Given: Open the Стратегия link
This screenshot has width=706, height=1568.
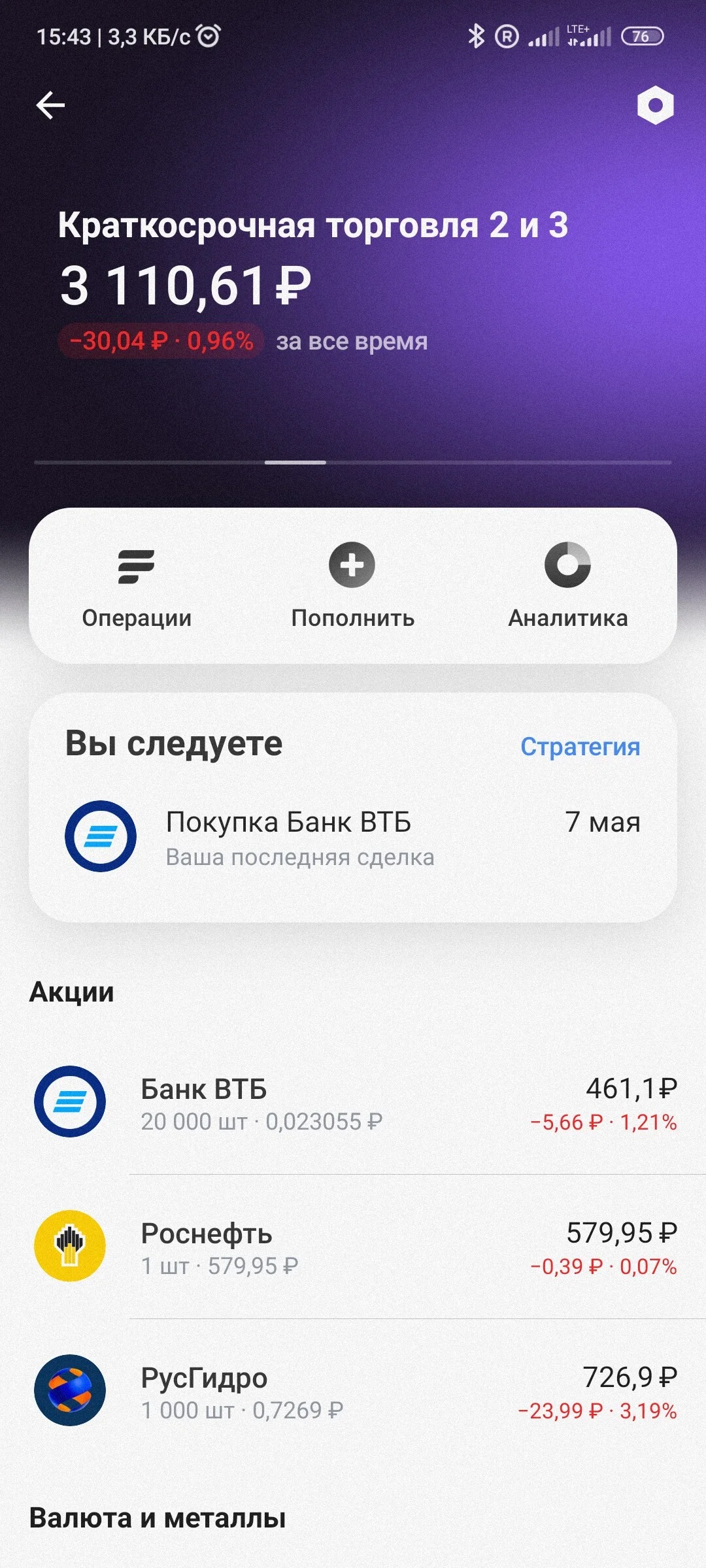Looking at the screenshot, I should pyautogui.click(x=580, y=746).
